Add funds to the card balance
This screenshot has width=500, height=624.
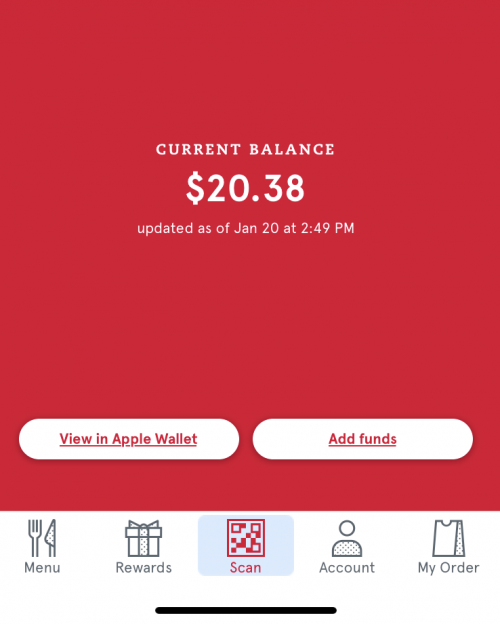pos(363,439)
